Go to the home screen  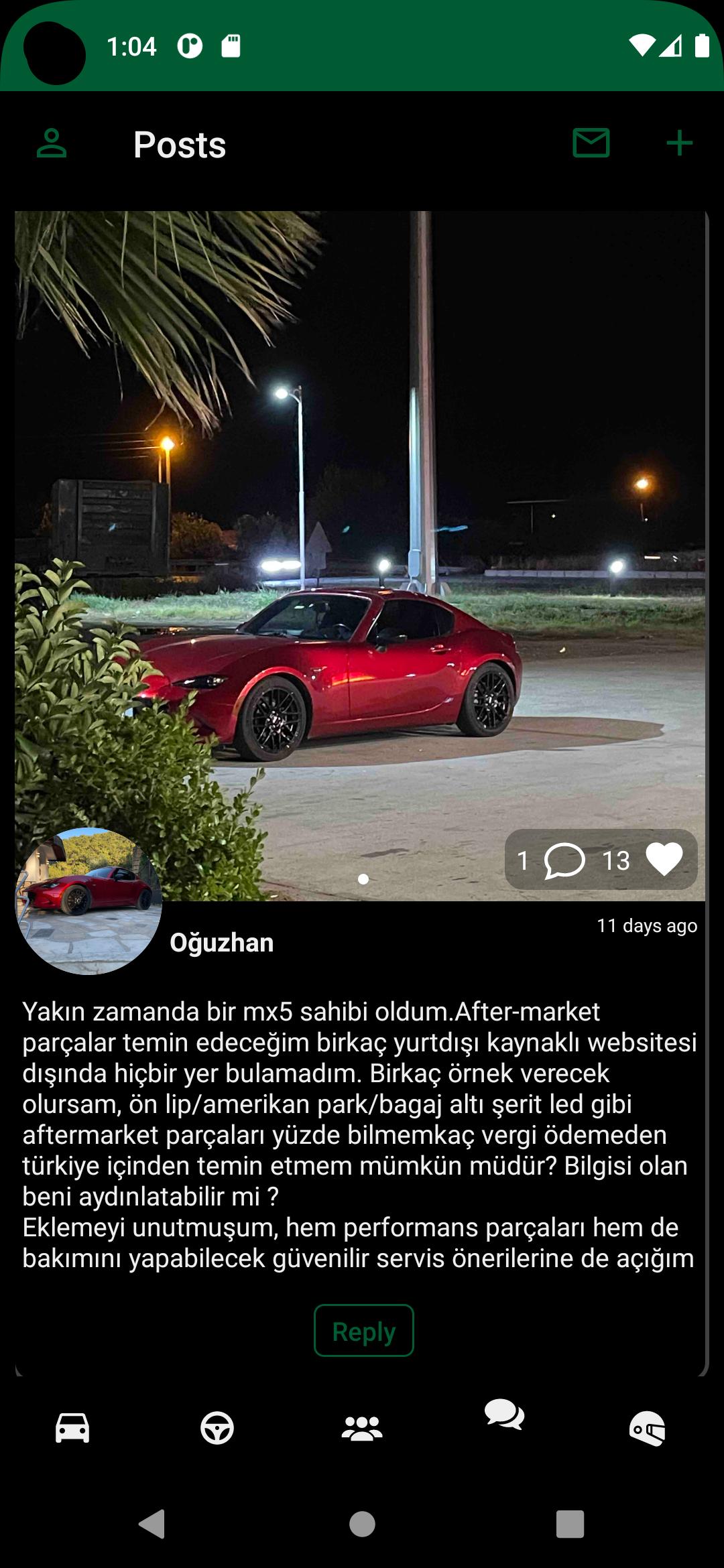362,1524
